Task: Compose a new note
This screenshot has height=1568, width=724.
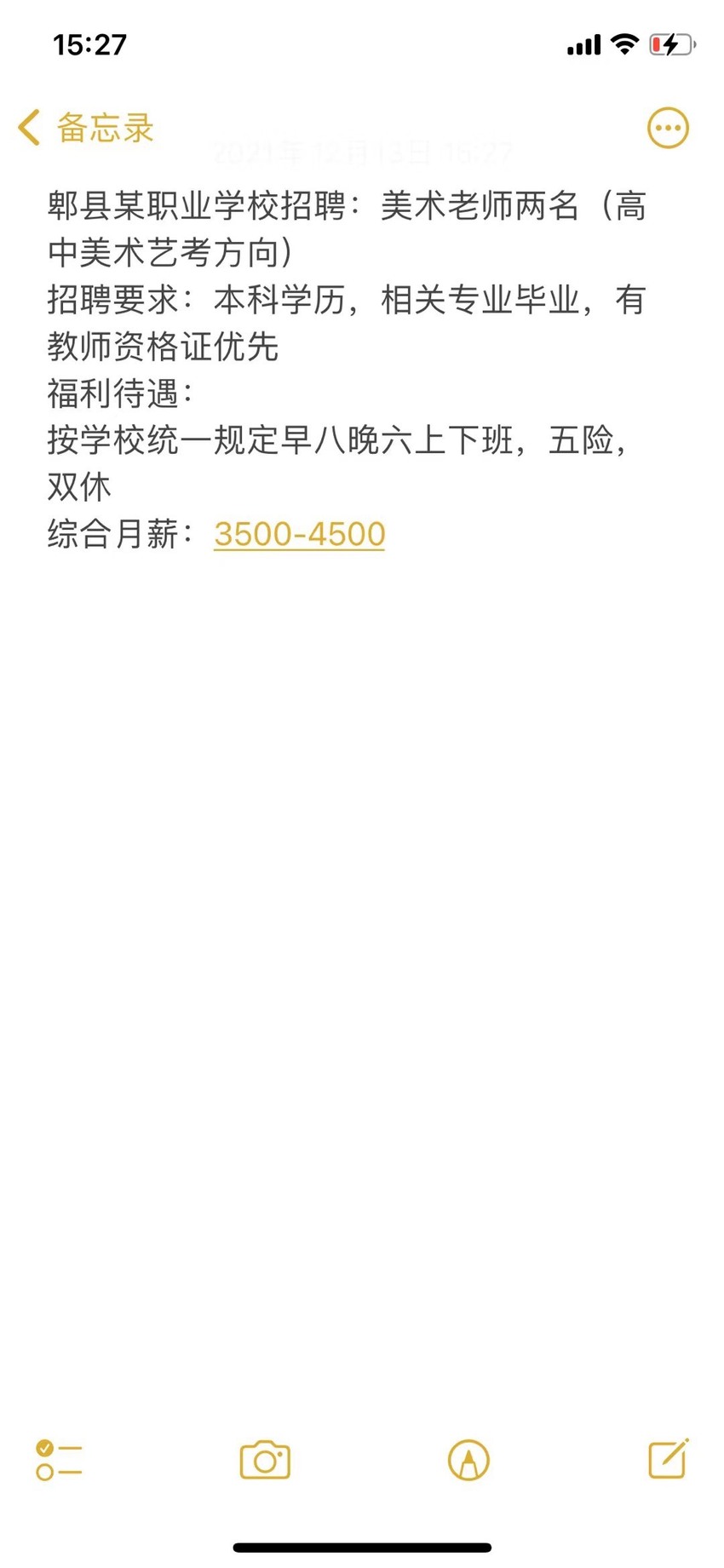Action: 669,1458
